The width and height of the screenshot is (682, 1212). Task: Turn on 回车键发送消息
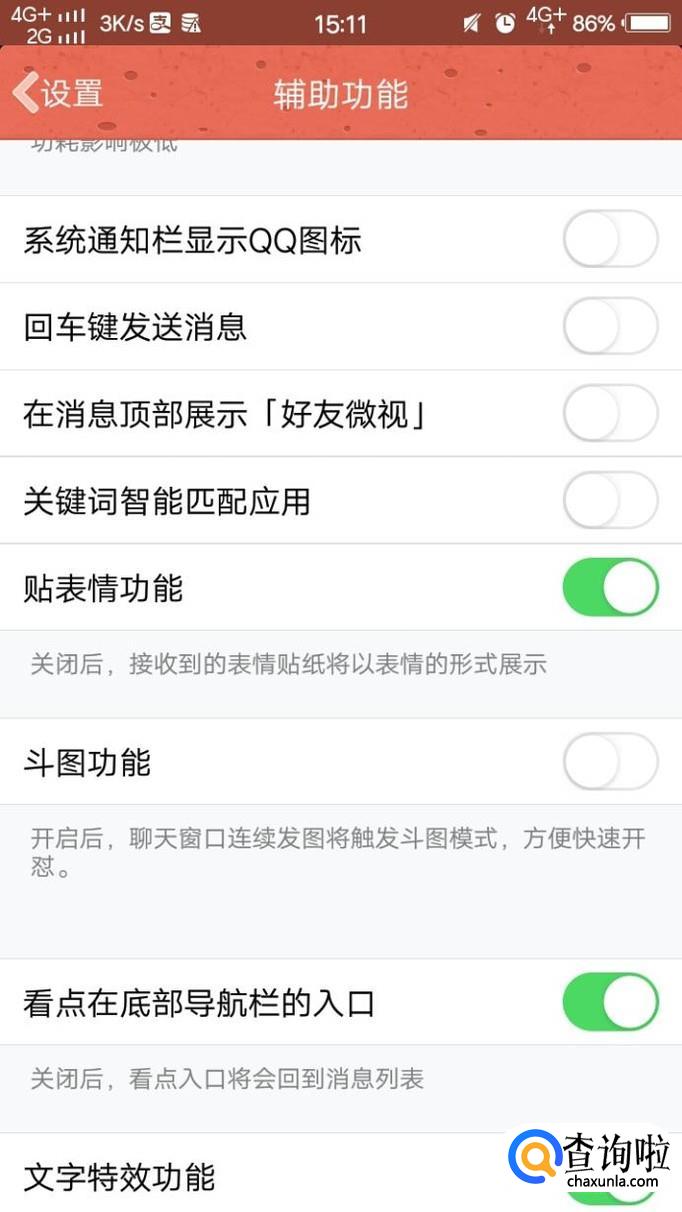(610, 327)
